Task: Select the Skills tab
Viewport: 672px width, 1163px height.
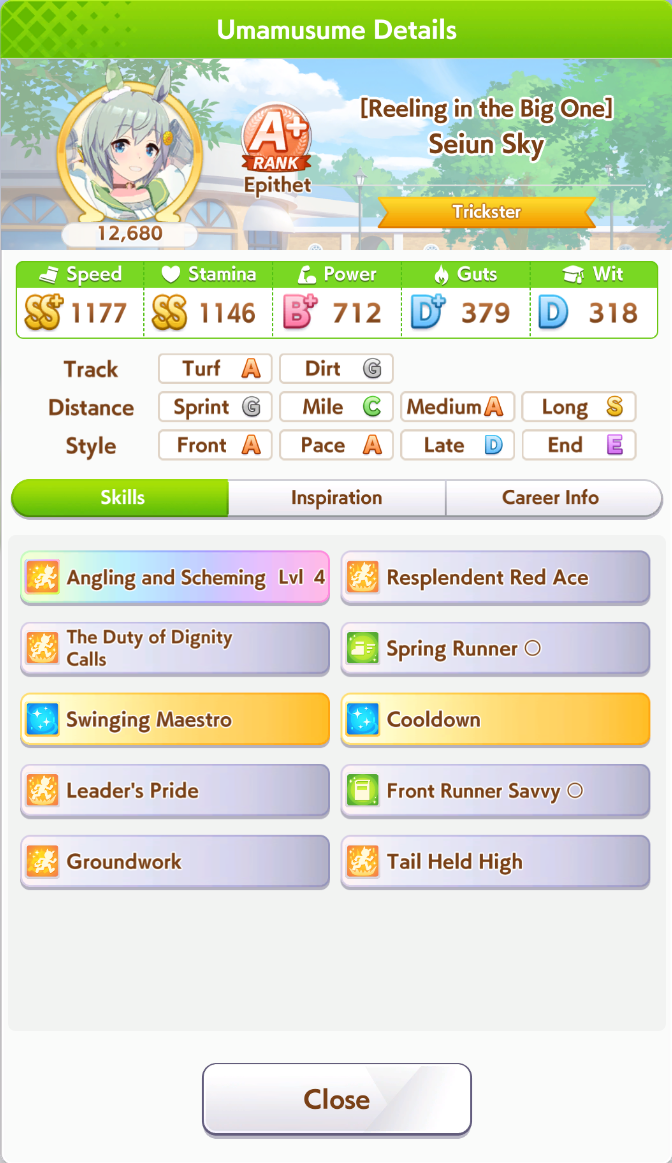Action: coord(121,498)
